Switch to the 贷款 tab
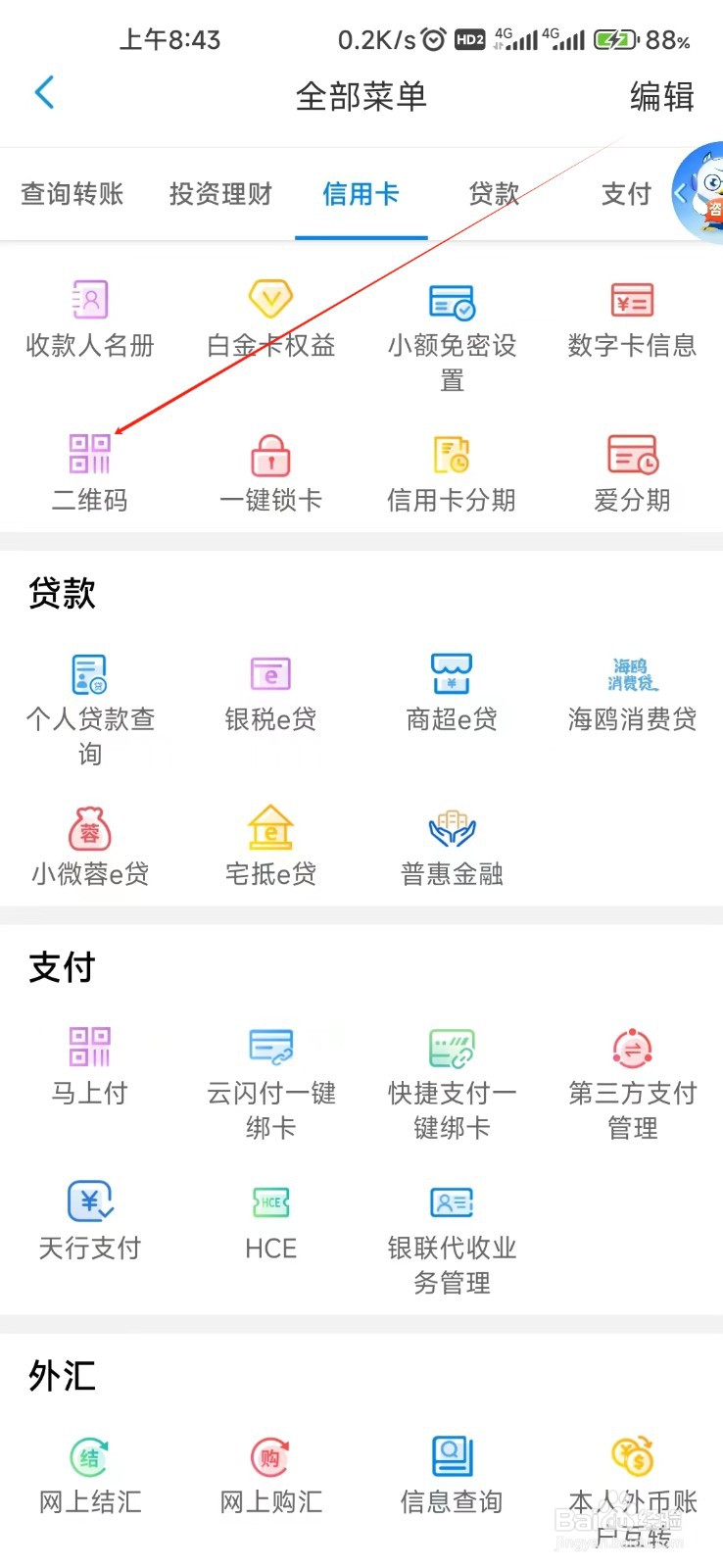 494,193
